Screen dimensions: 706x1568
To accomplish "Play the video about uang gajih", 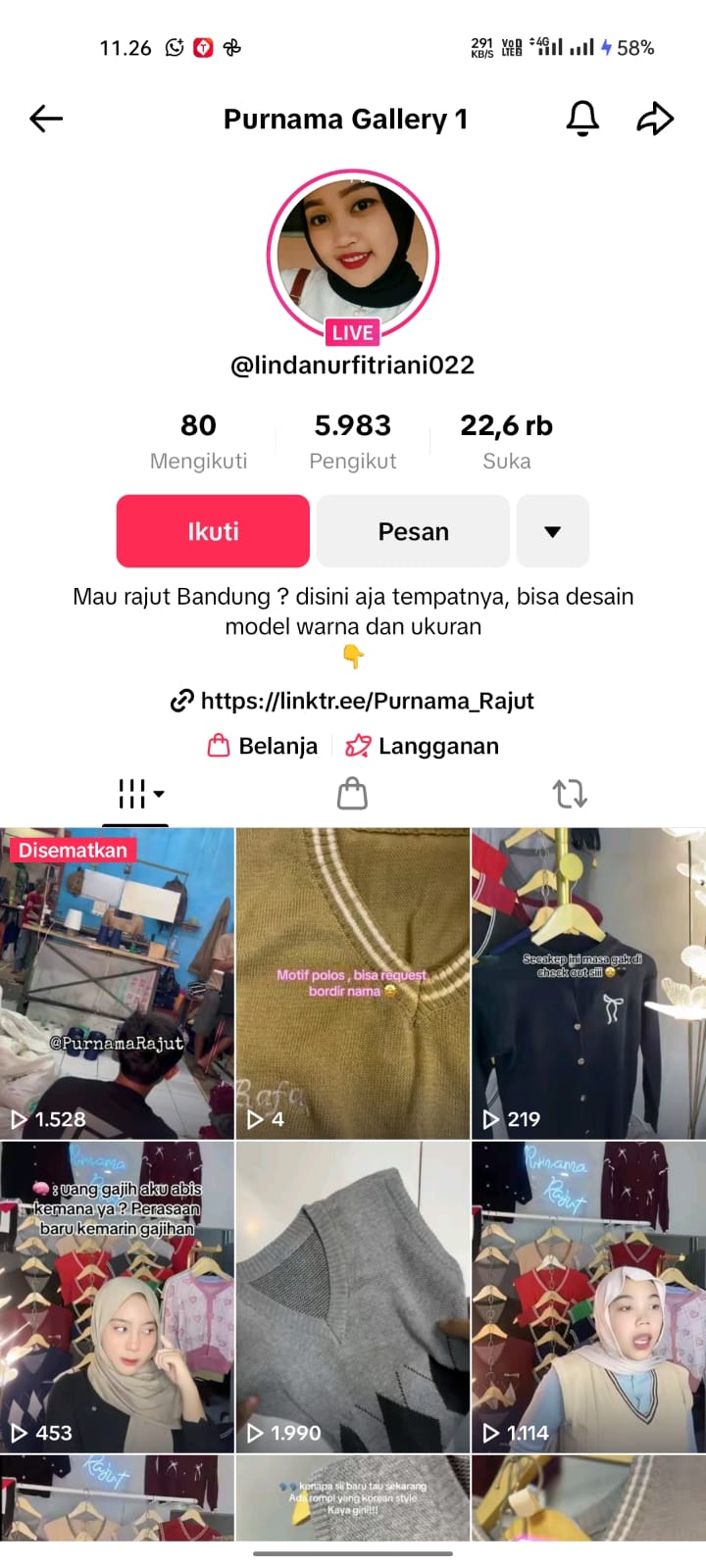I will point(117,1297).
